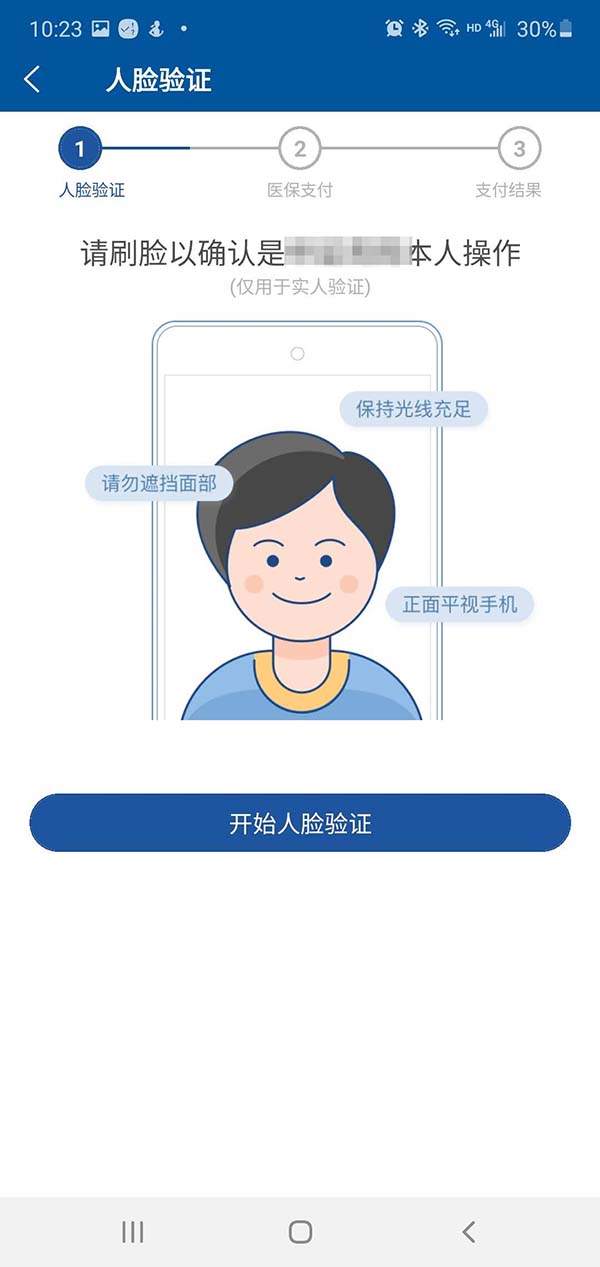Tap the 开始人脸验证 button
The width and height of the screenshot is (600, 1267).
point(300,824)
